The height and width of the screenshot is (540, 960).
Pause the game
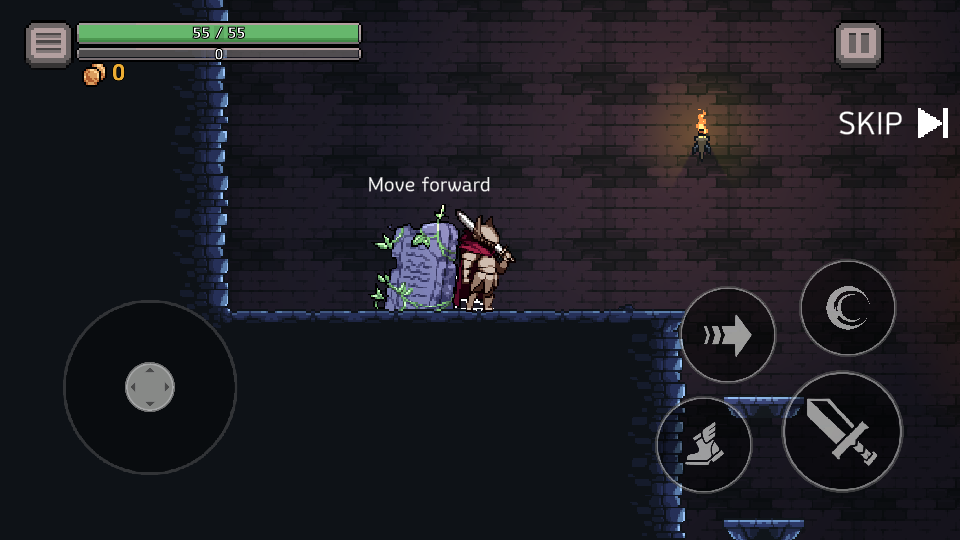(858, 44)
